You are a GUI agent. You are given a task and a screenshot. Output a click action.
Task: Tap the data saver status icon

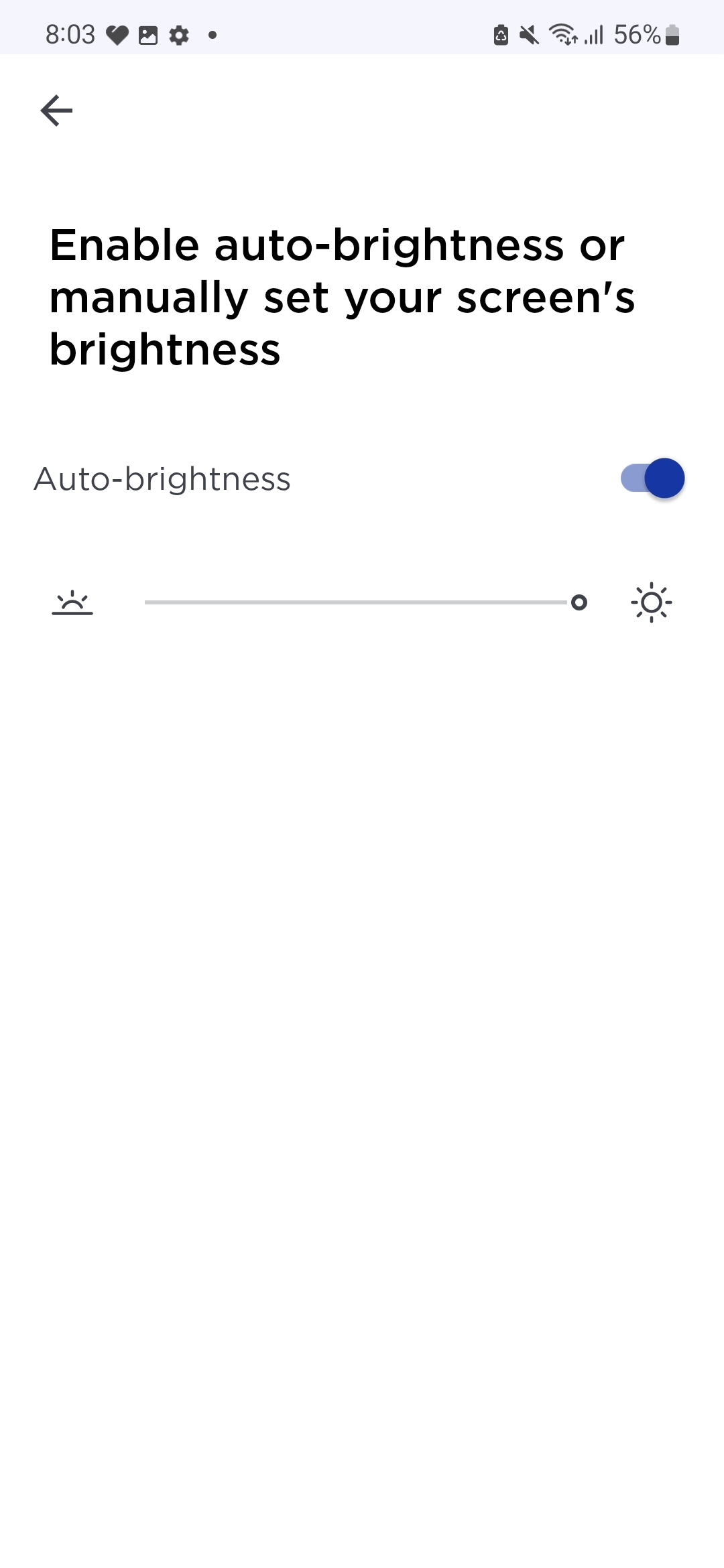(500, 35)
